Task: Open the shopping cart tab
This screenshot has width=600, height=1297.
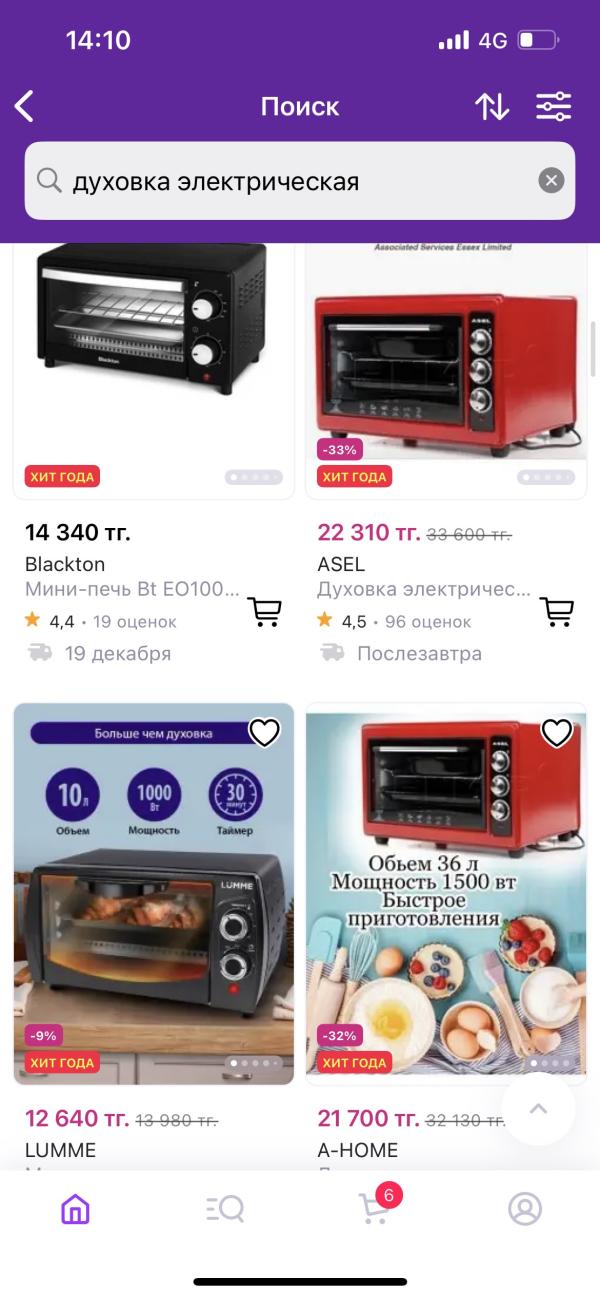Action: click(374, 1209)
